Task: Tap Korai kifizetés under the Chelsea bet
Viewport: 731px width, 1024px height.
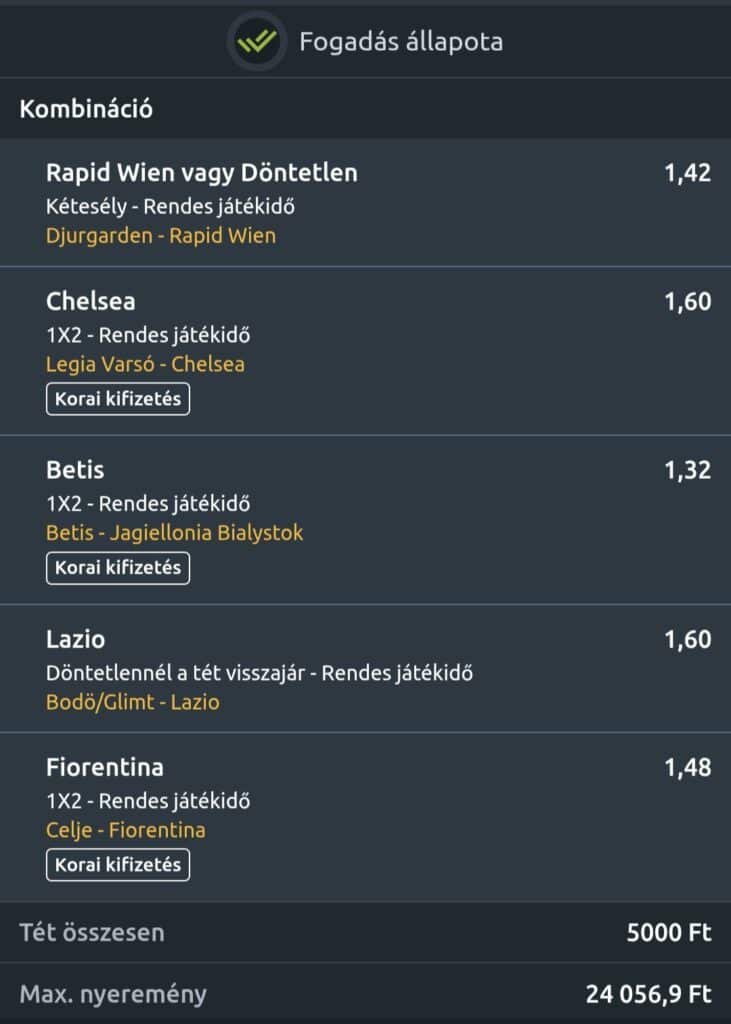Action: point(118,399)
